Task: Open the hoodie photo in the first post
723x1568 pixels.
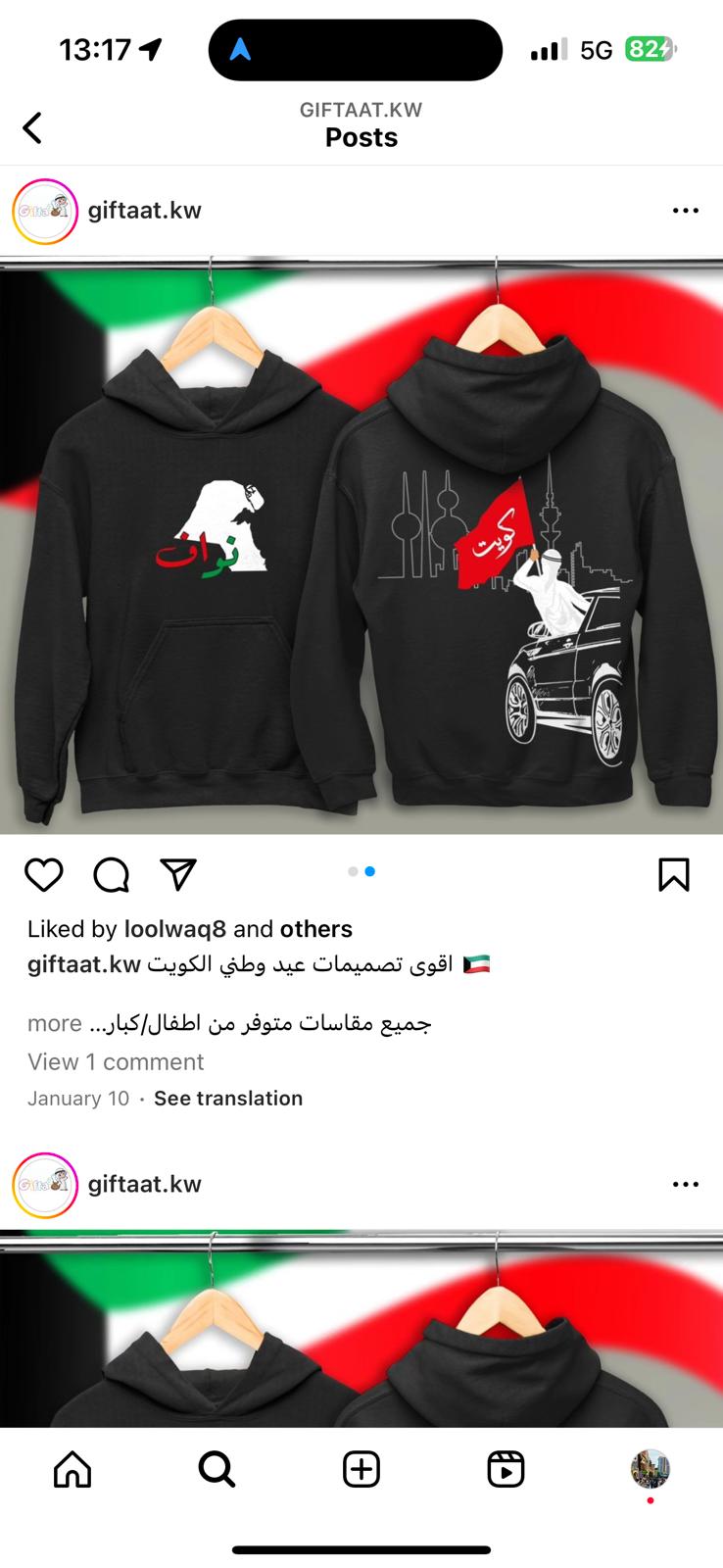Action: [x=361, y=546]
